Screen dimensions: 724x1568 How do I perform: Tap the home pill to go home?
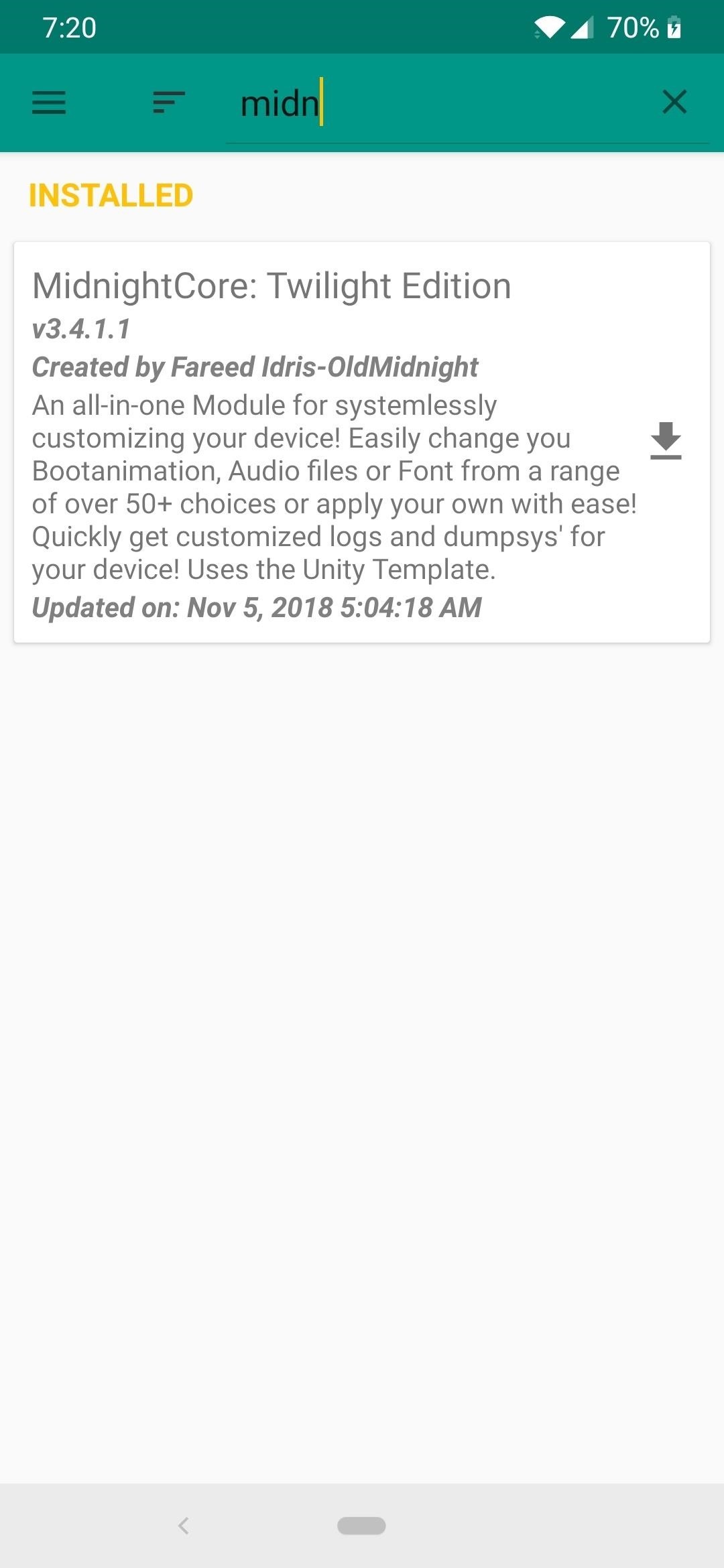click(361, 1526)
